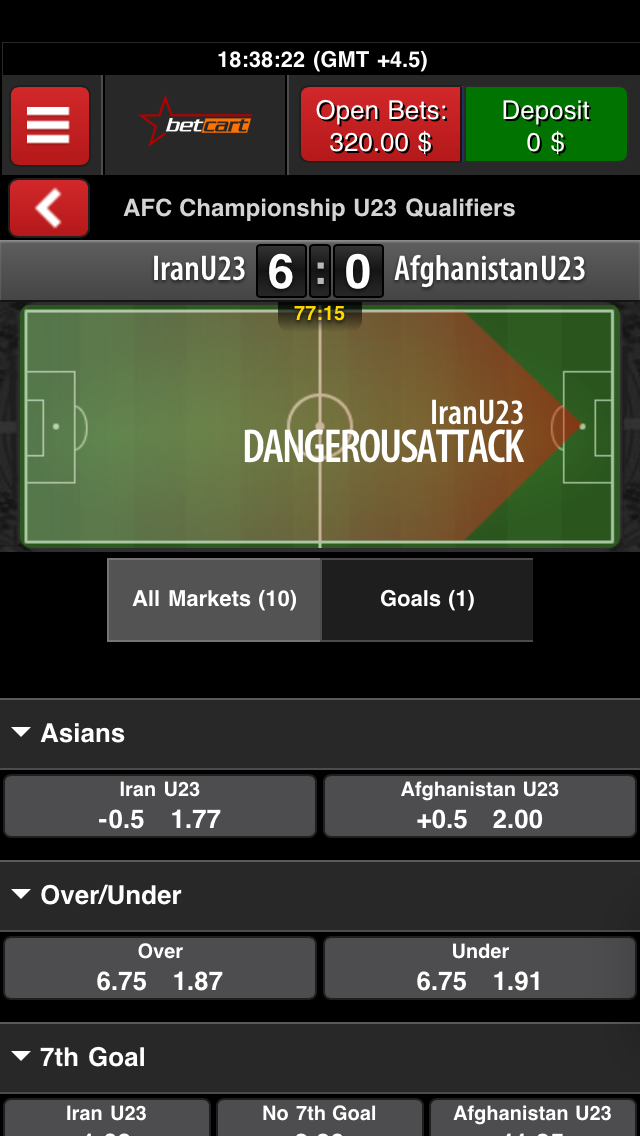Pick Under 6.75 at 1.91
This screenshot has height=1136, width=640.
pyautogui.click(x=480, y=968)
